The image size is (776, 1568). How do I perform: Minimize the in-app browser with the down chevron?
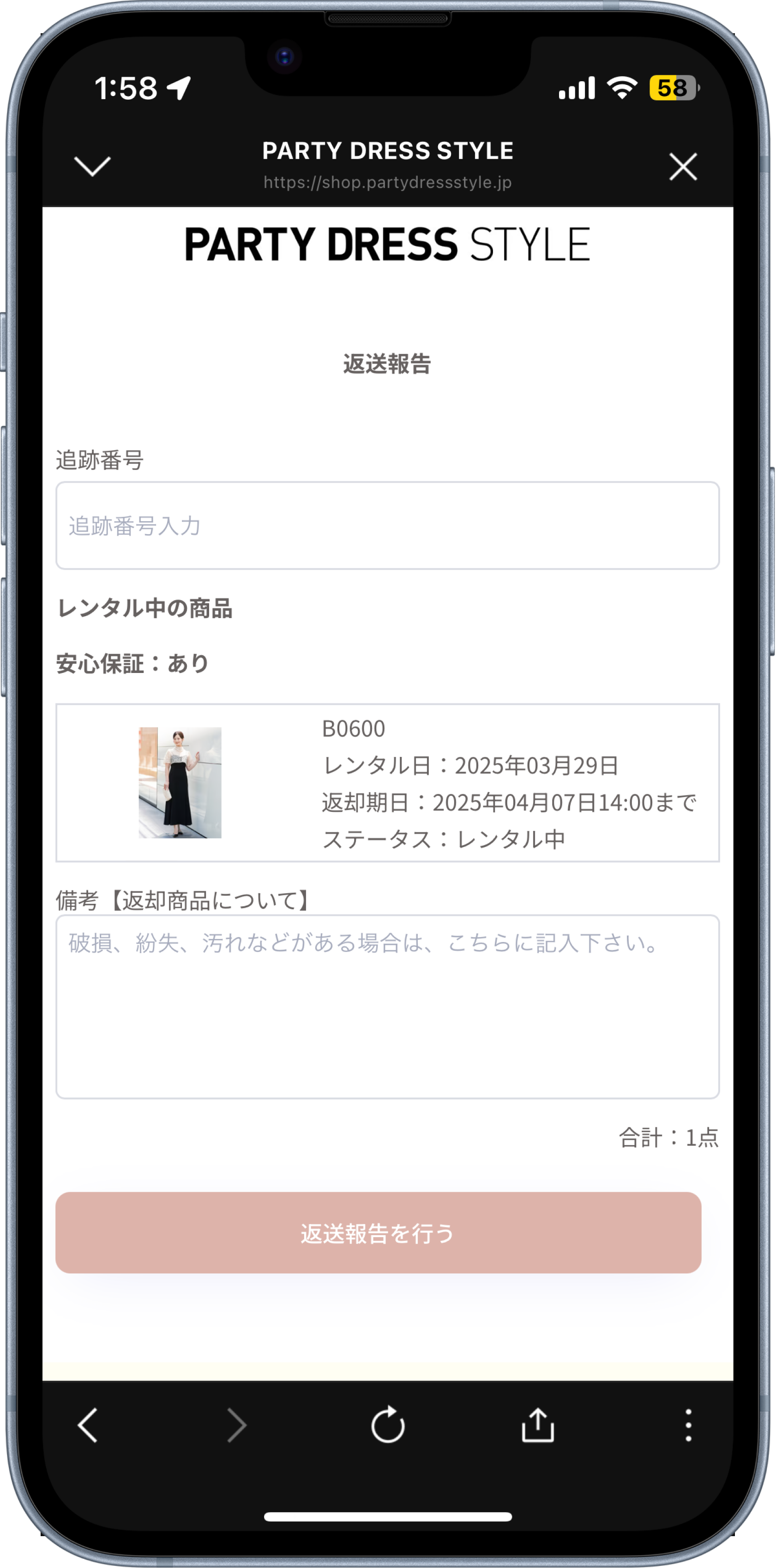pyautogui.click(x=92, y=166)
